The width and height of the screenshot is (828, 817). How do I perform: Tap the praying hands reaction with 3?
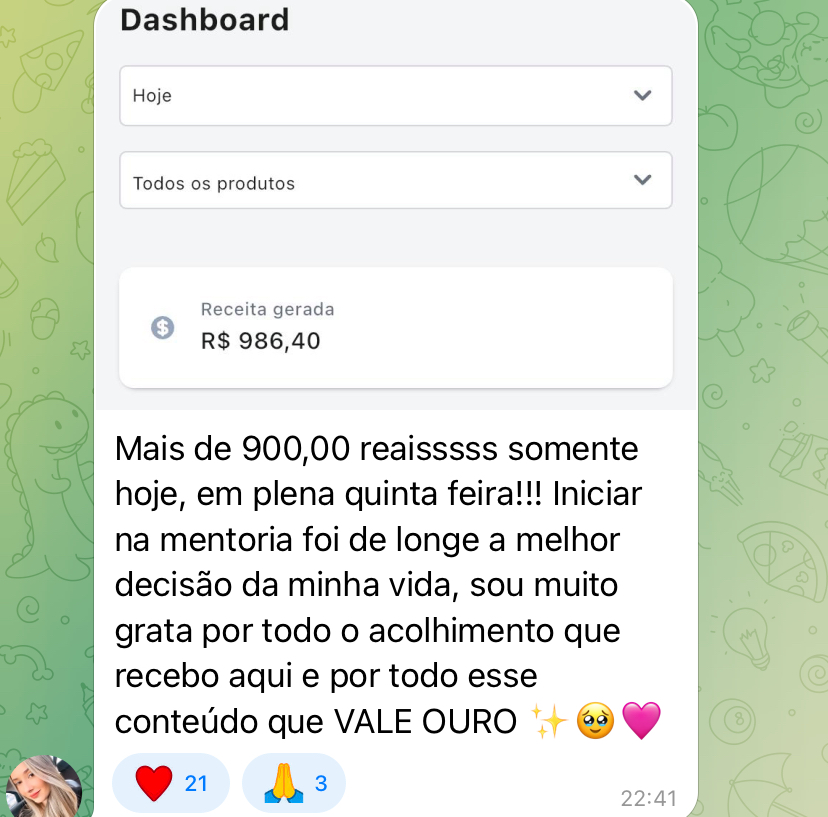pyautogui.click(x=294, y=783)
